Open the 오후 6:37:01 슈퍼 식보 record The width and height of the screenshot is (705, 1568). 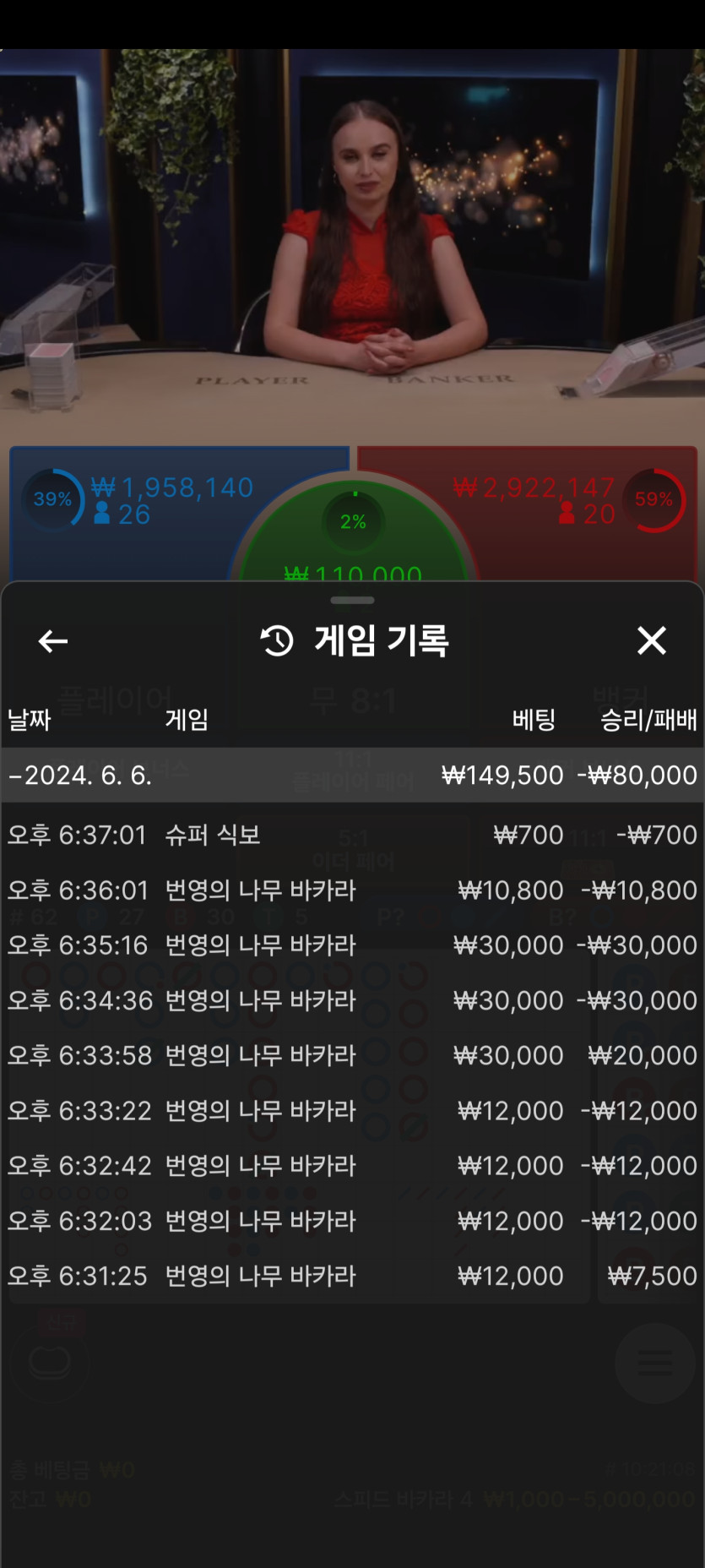(x=352, y=835)
